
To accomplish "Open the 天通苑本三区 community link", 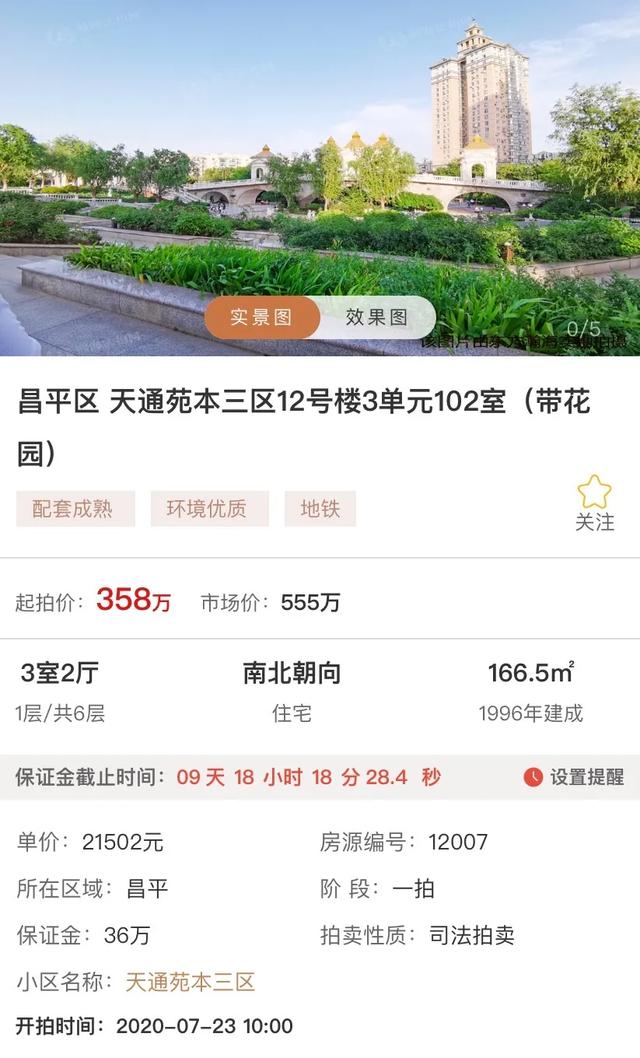I will [190, 982].
